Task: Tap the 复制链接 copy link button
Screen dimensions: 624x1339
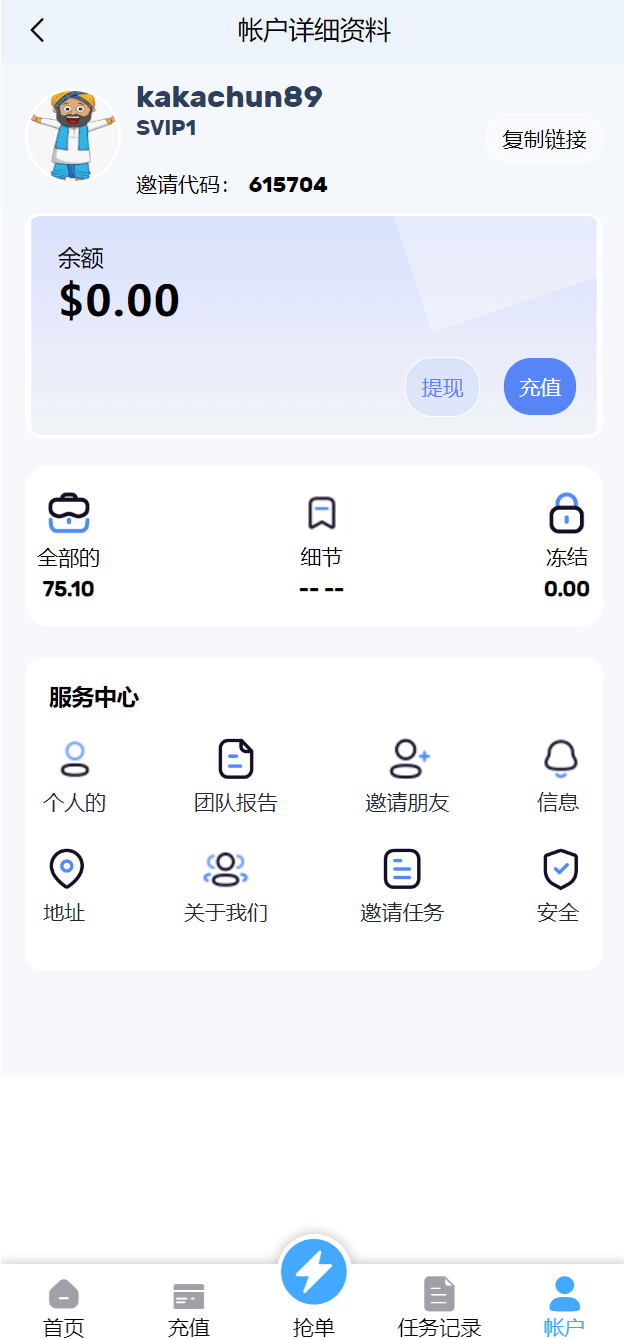Action: click(x=544, y=139)
